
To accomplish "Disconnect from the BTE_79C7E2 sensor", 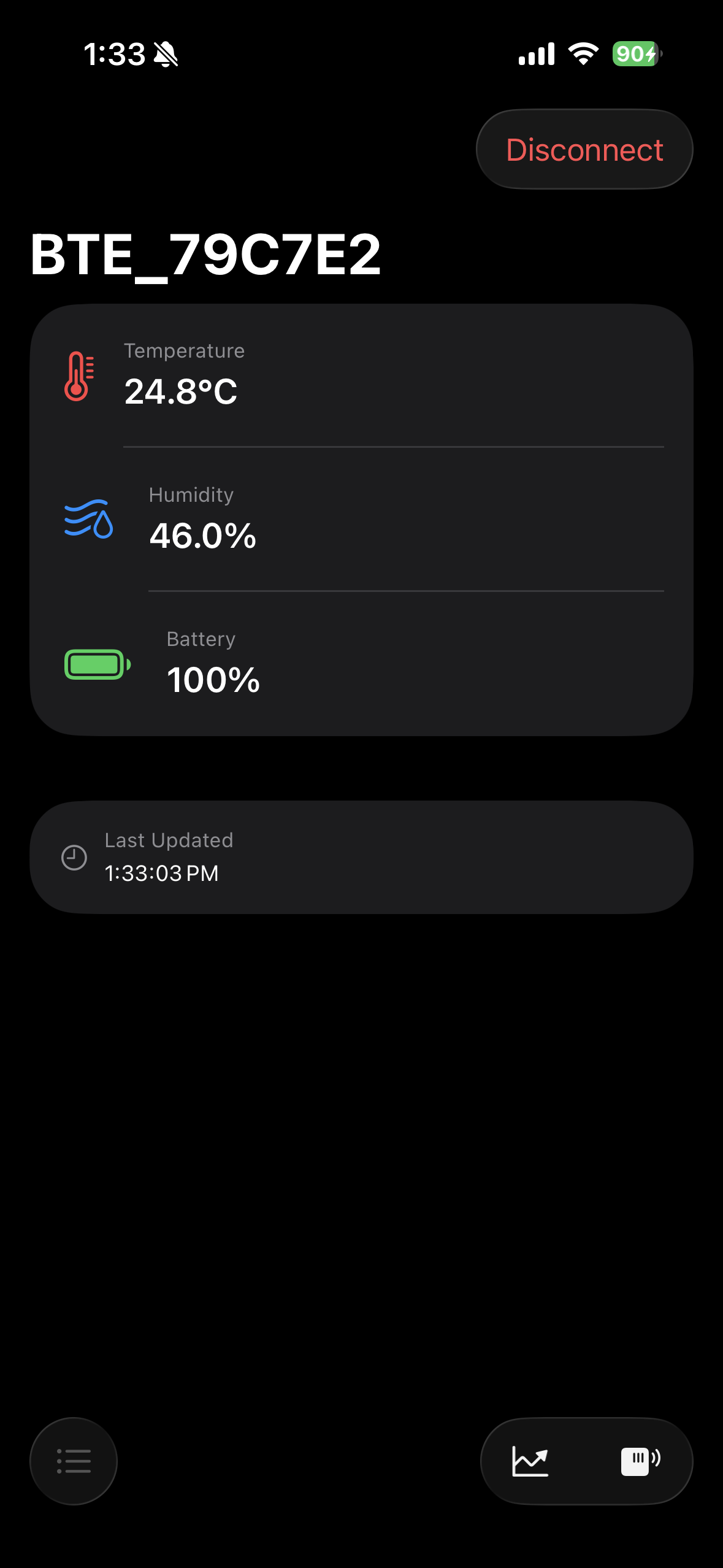I will coord(584,150).
